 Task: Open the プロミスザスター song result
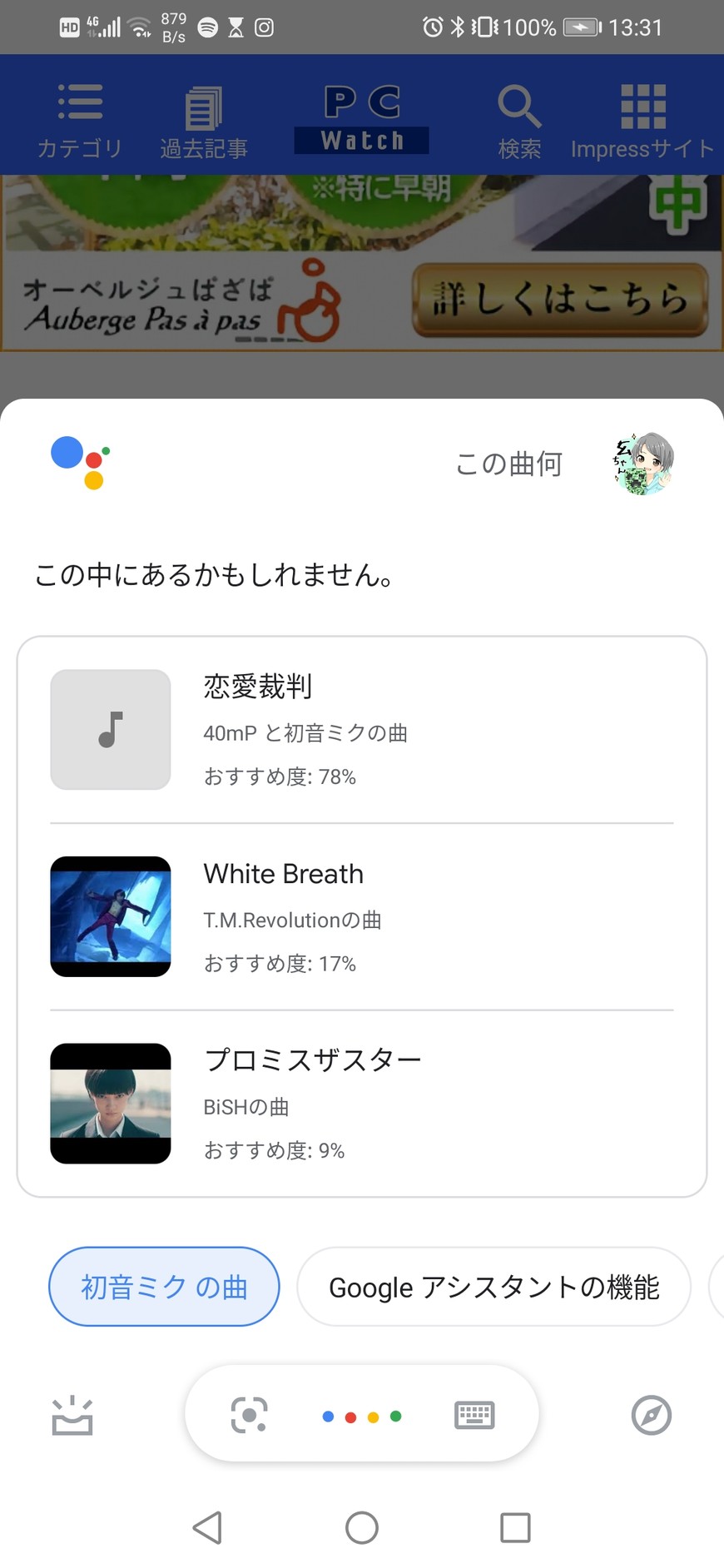click(x=361, y=1103)
